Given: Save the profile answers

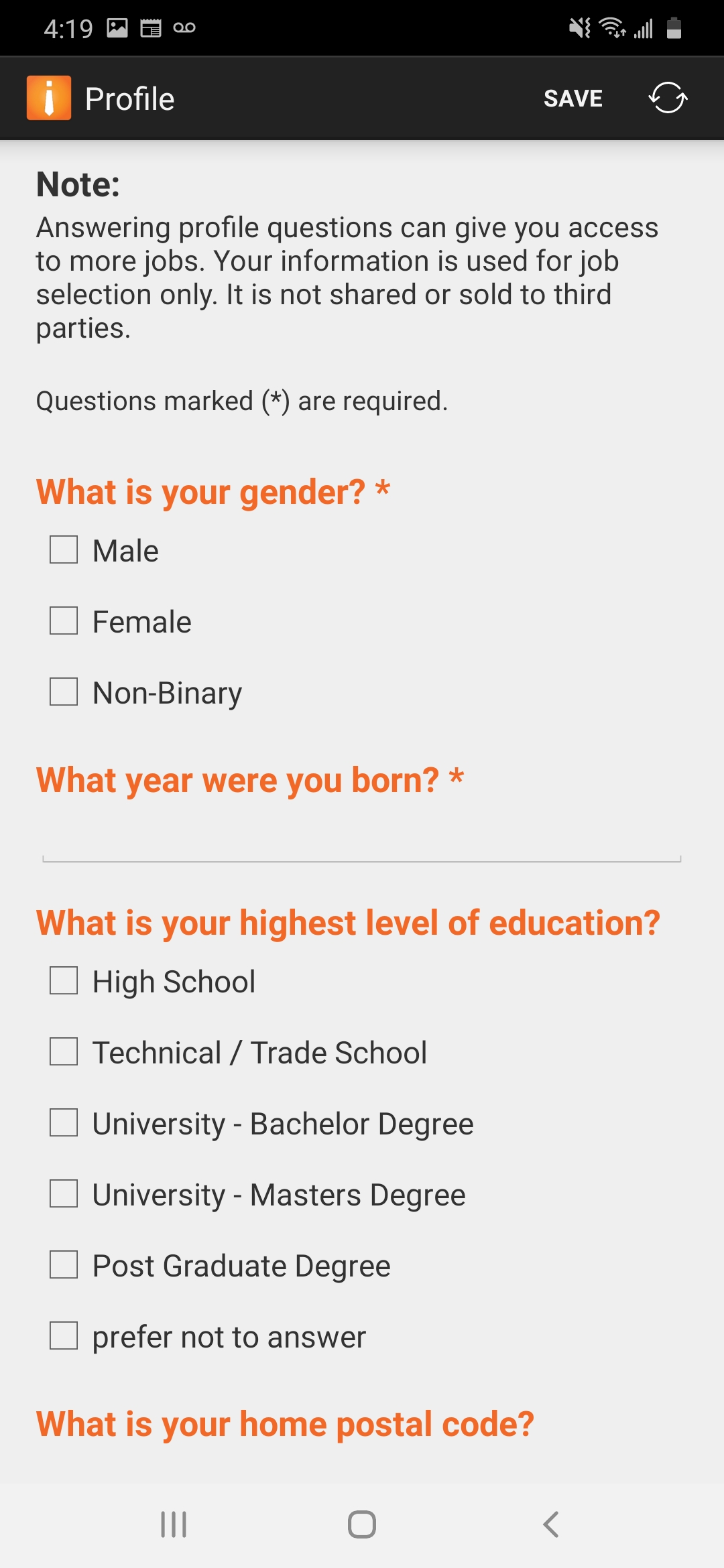Looking at the screenshot, I should (x=572, y=99).
